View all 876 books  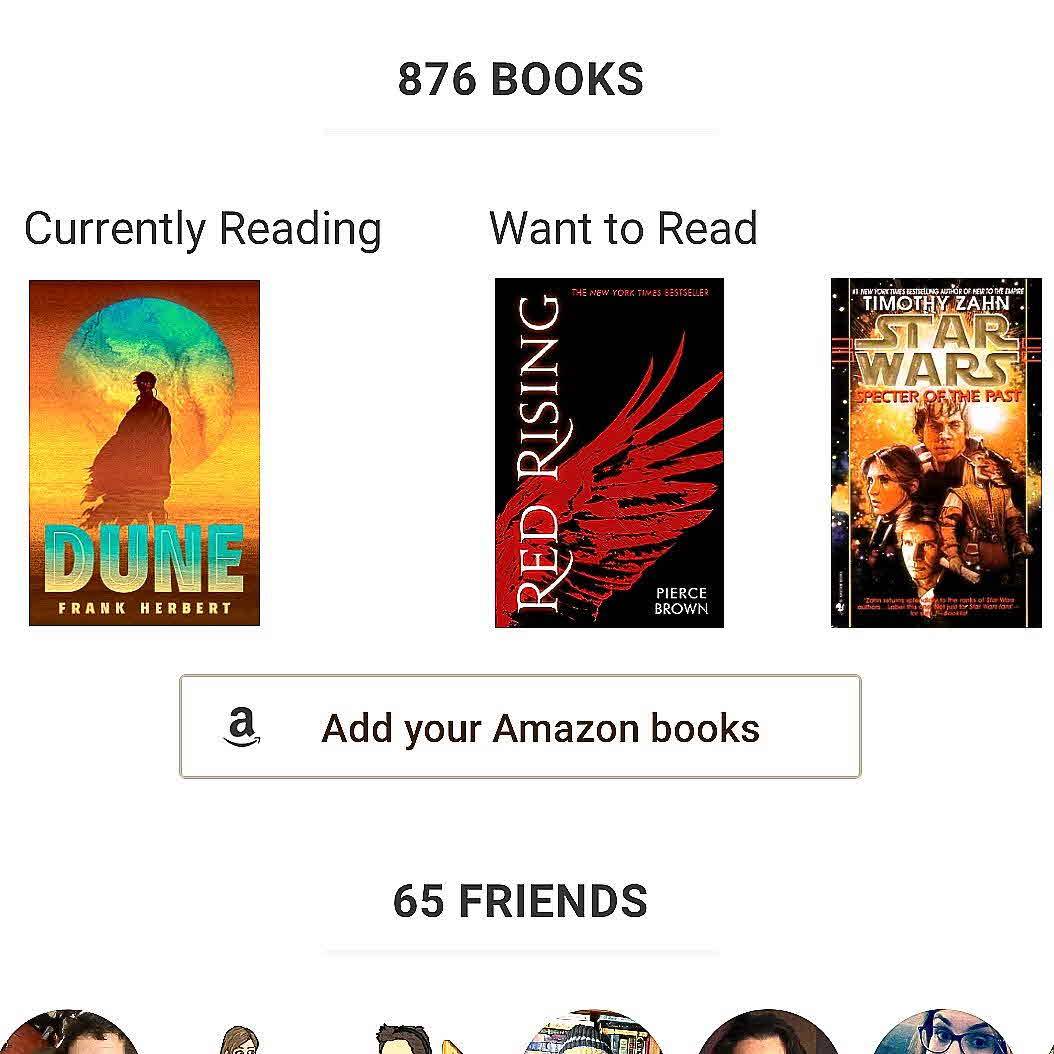click(x=520, y=80)
